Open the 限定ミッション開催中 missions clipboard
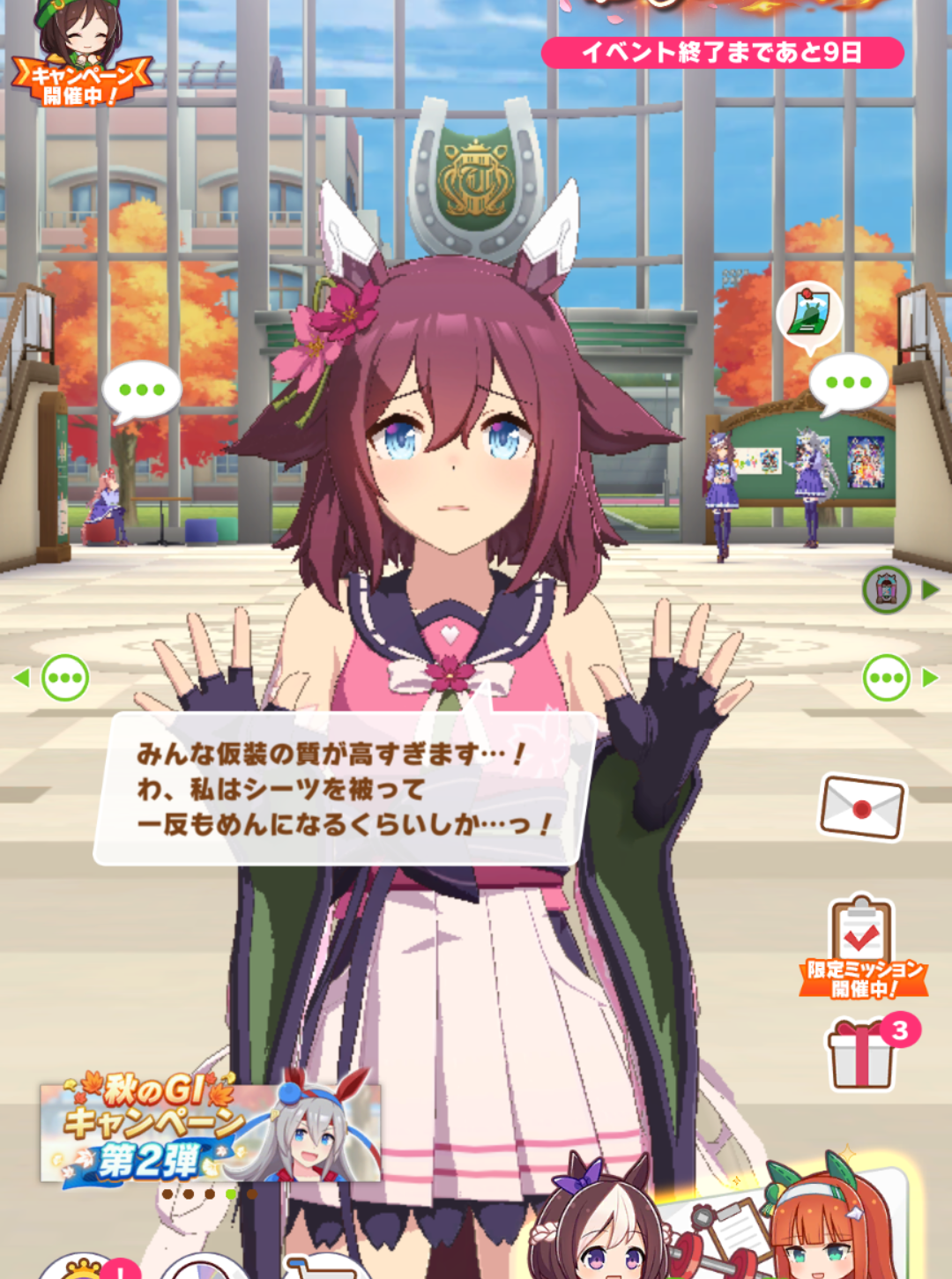This screenshot has height=1279, width=952. [x=863, y=948]
